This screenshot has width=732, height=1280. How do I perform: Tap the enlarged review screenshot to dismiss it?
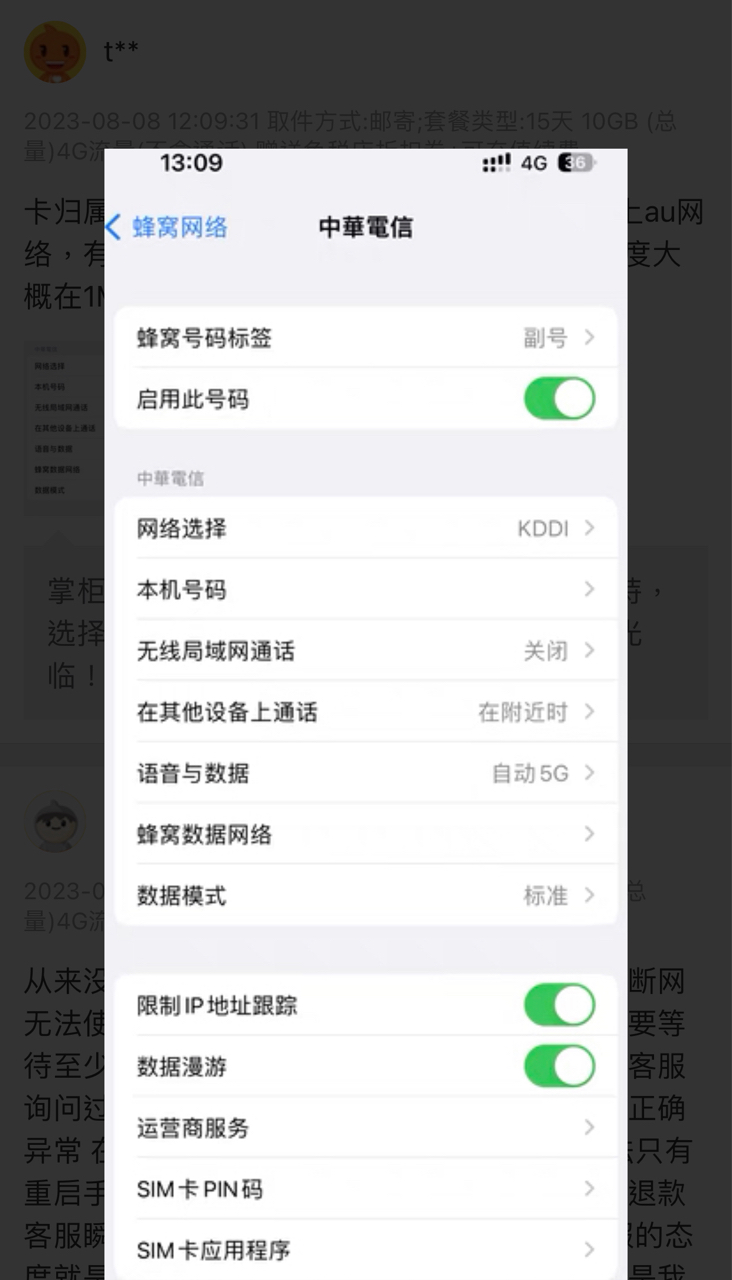point(366,714)
